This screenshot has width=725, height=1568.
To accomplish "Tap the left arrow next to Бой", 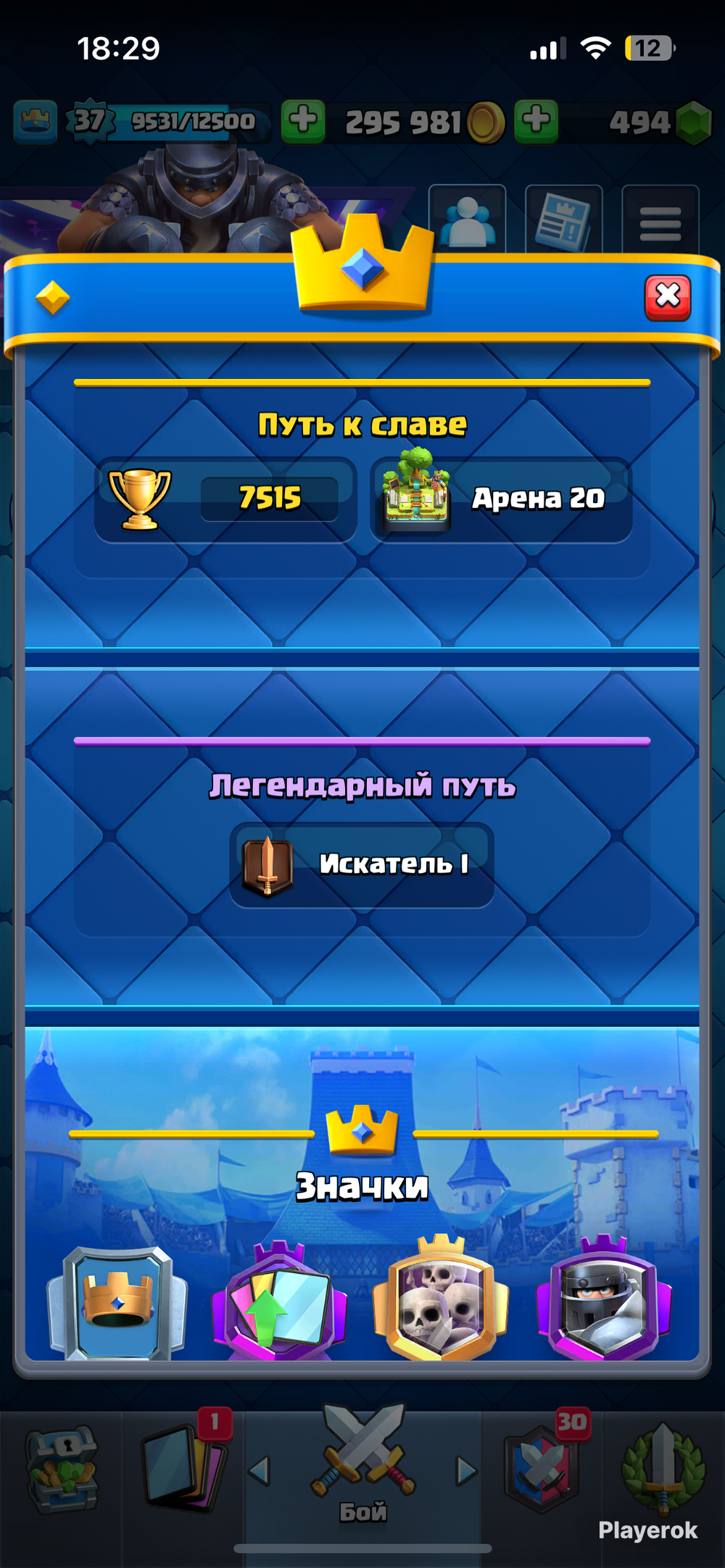I will click(x=259, y=1471).
